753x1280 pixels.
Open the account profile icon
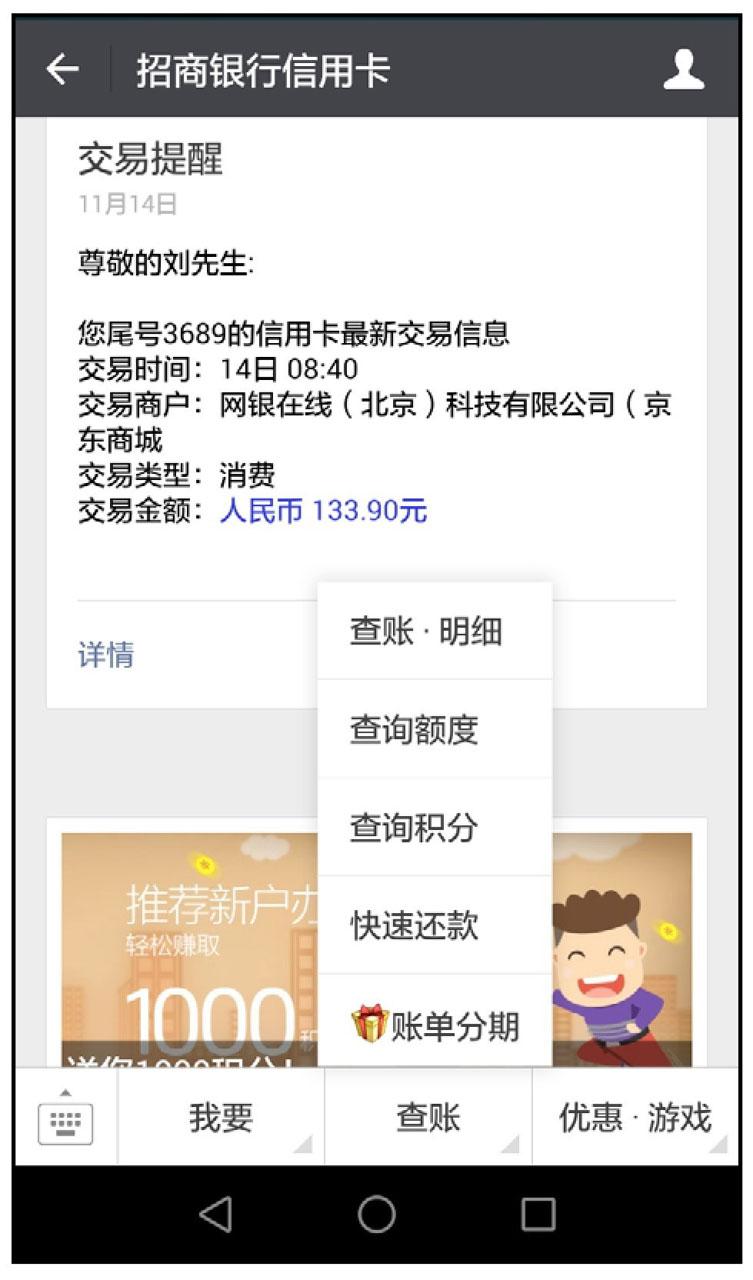pyautogui.click(x=684, y=70)
